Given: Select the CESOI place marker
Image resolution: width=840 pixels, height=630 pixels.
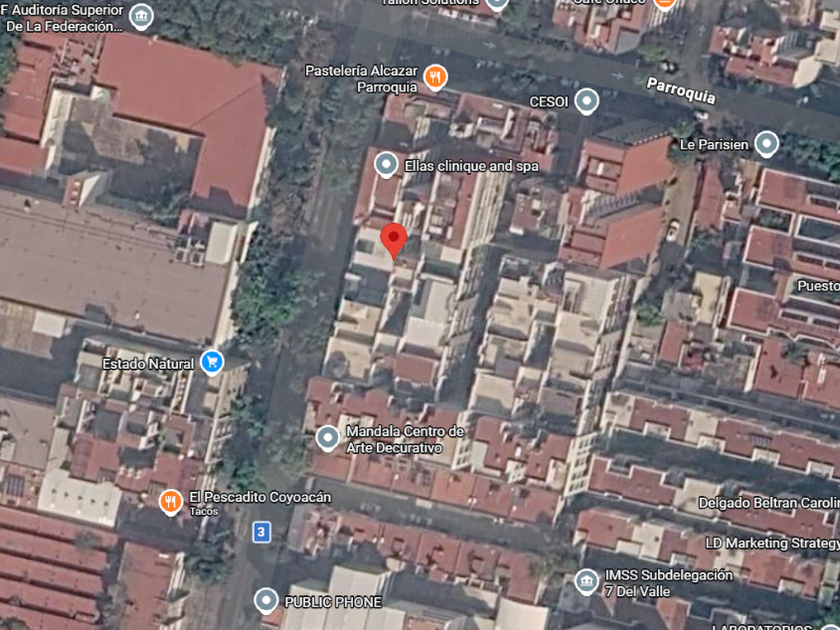Looking at the screenshot, I should coord(587,101).
